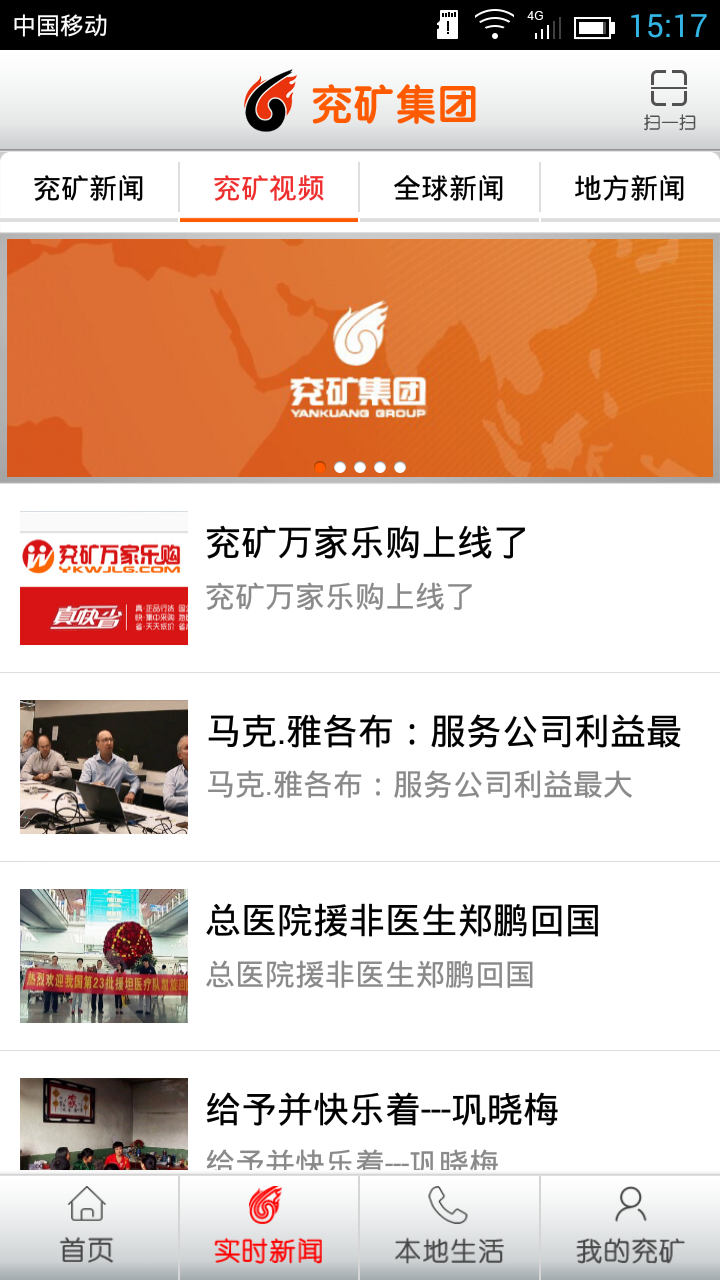The width and height of the screenshot is (720, 1280).
Task: Select the 兖矿视频 tab
Action: coord(269,188)
